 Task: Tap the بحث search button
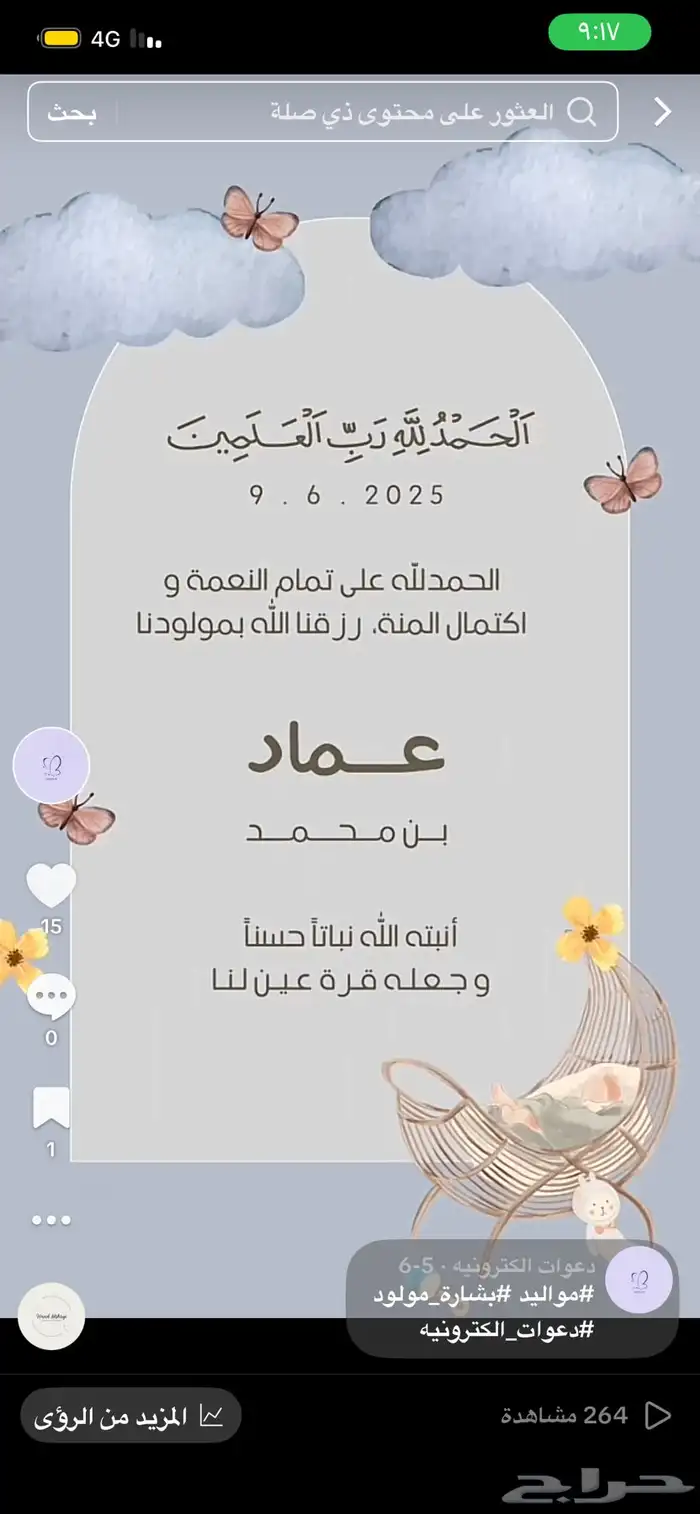click(72, 112)
